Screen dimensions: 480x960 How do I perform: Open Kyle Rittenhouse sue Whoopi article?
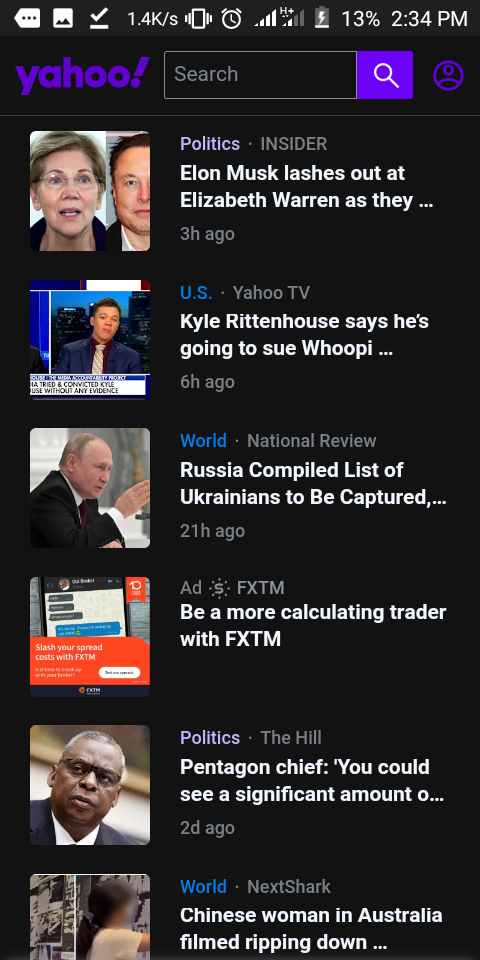[x=304, y=335]
